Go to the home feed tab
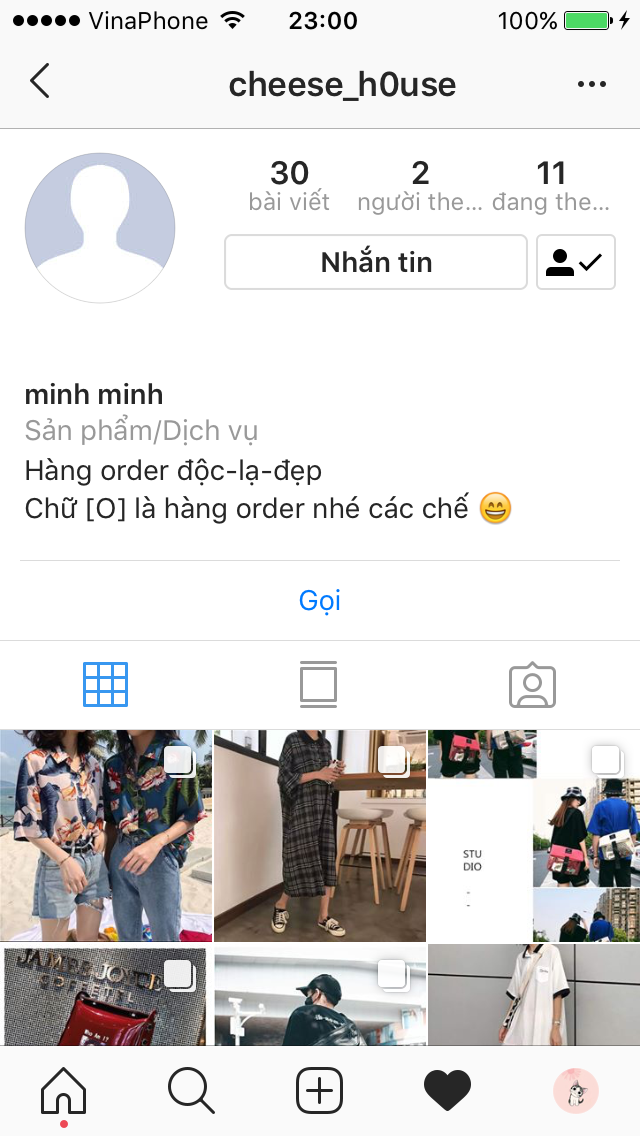The height and width of the screenshot is (1136, 640). click(x=63, y=1090)
